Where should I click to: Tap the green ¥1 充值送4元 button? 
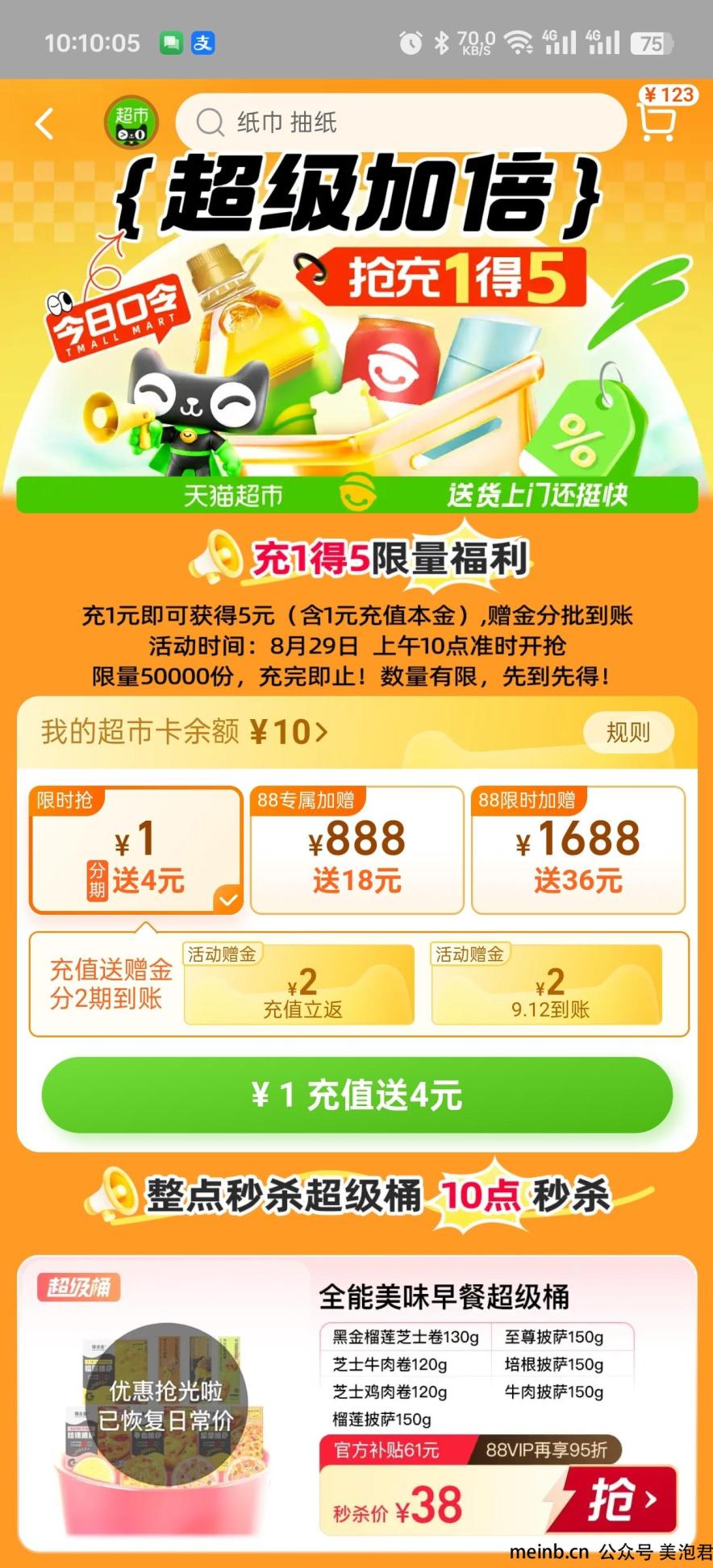coord(356,1095)
